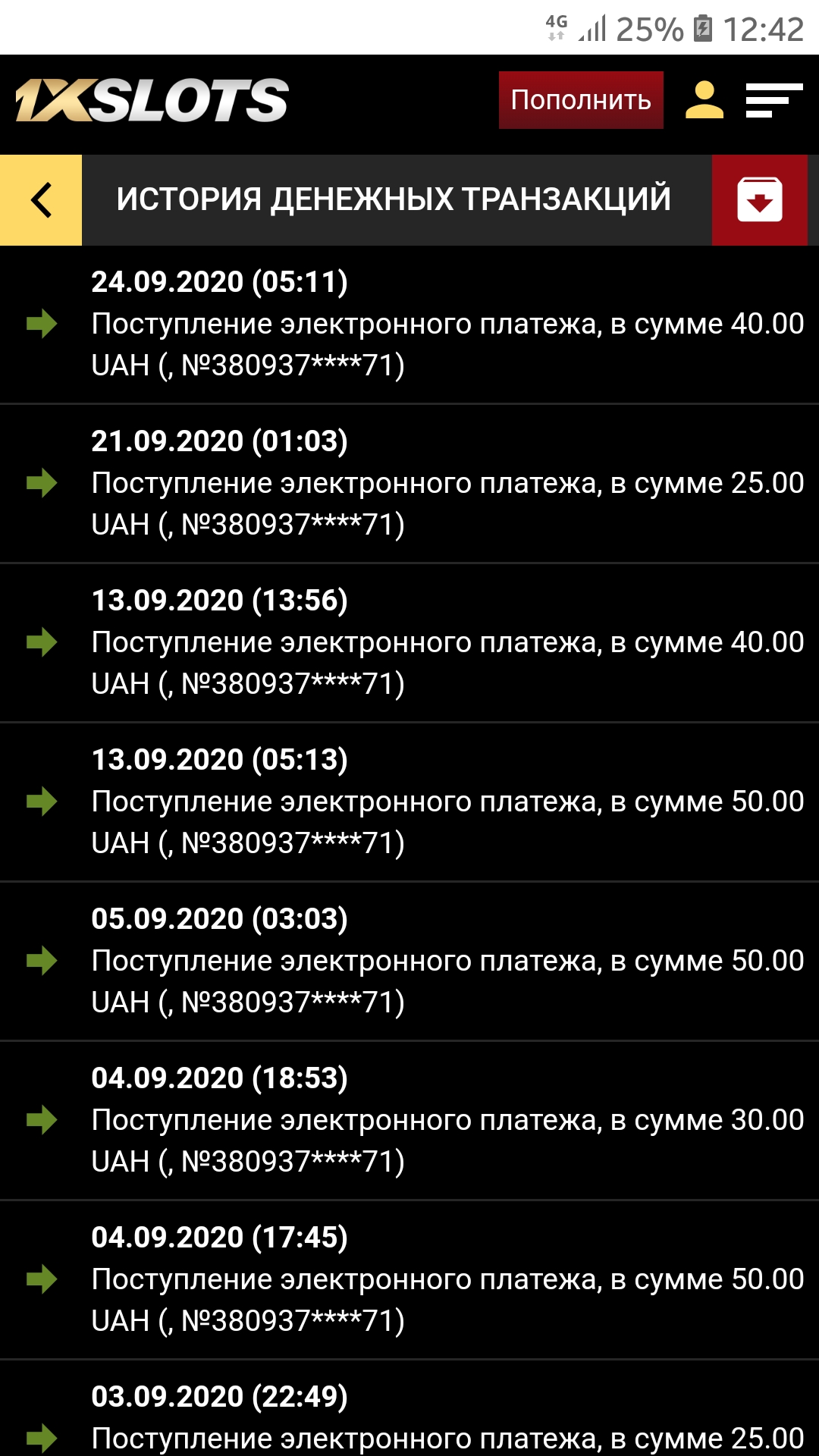This screenshot has width=819, height=1456.
Task: Tap the green arrow next to the 05.09.2020 entry
Action: [x=42, y=959]
